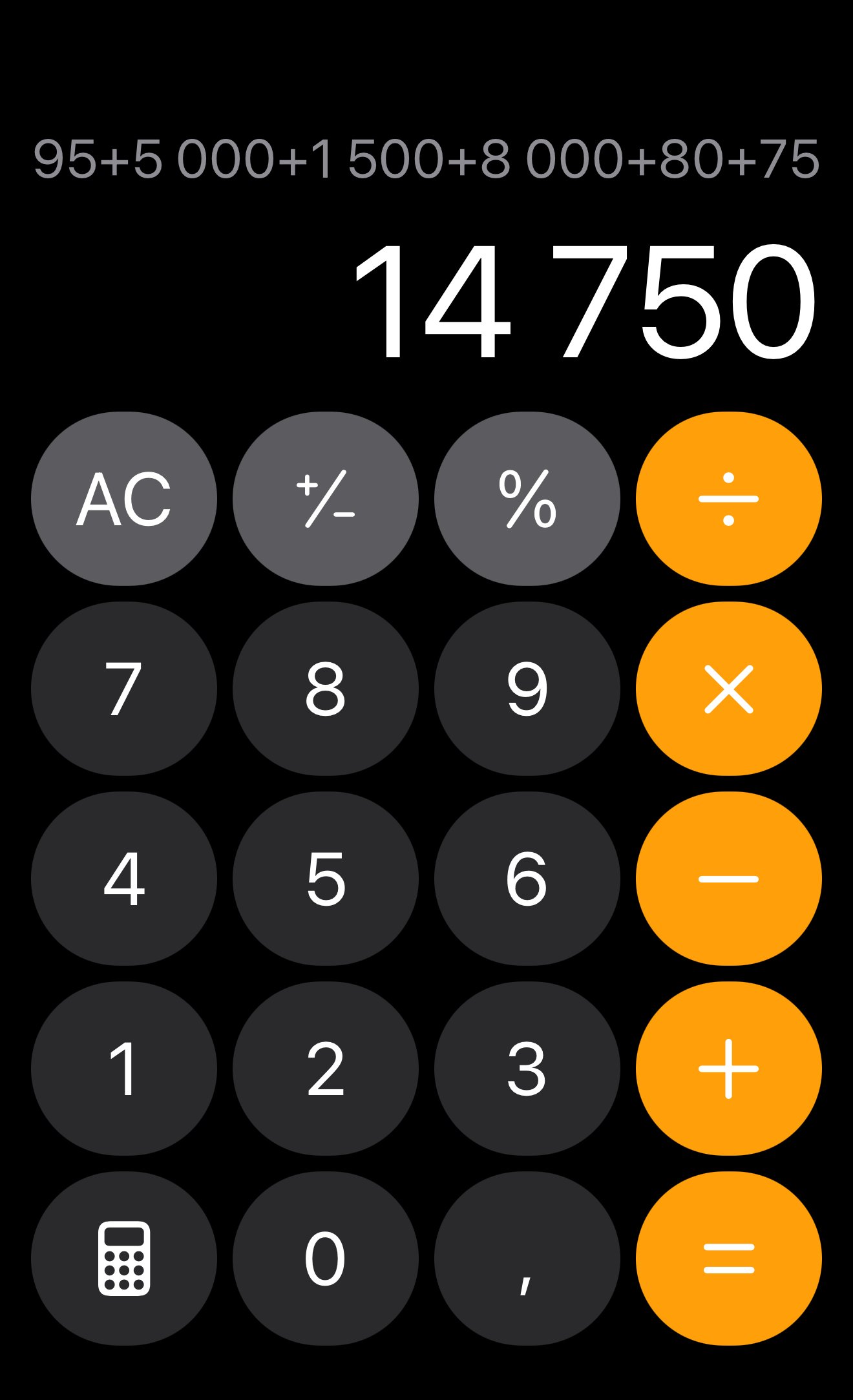Tap the equals key
The height and width of the screenshot is (1400, 853).
click(729, 1259)
